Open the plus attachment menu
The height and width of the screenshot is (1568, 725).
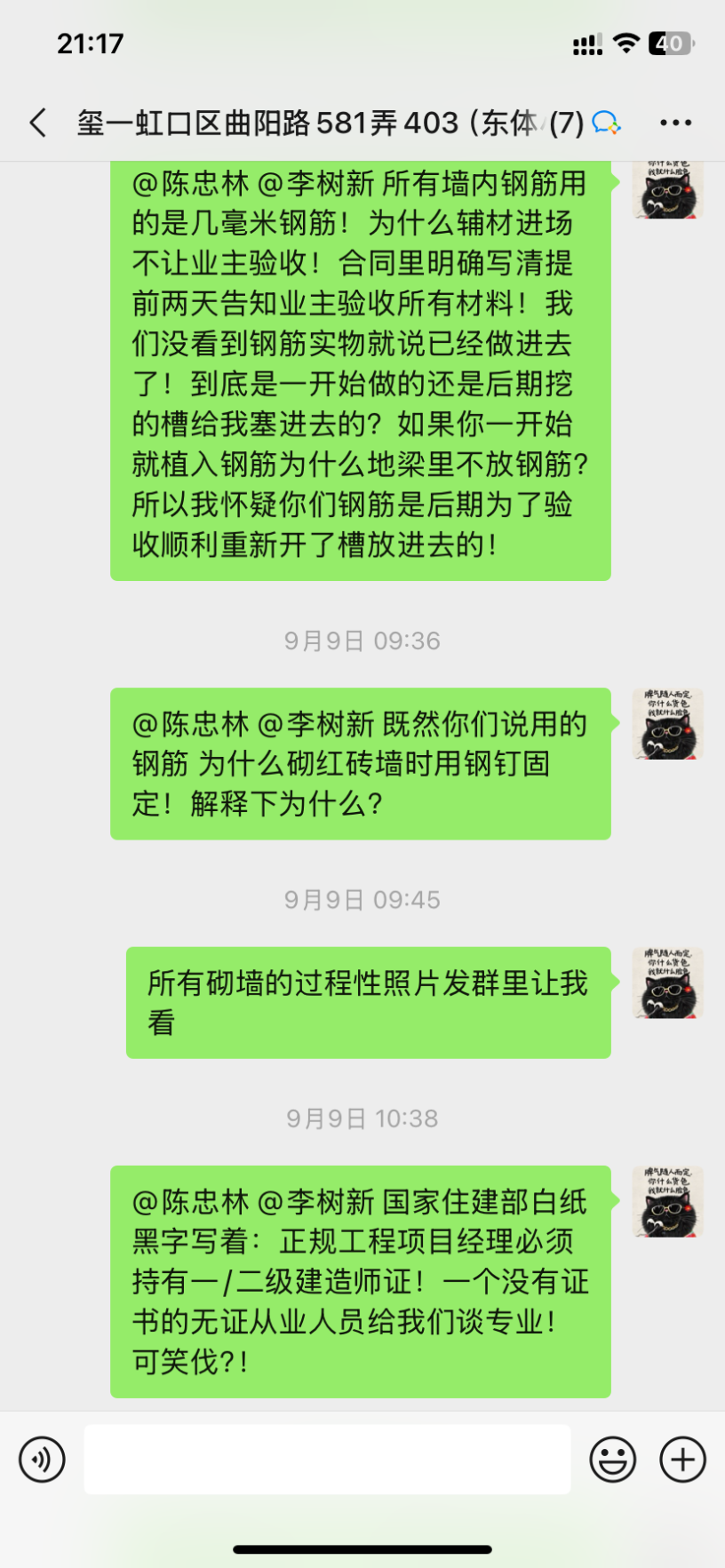click(682, 1460)
